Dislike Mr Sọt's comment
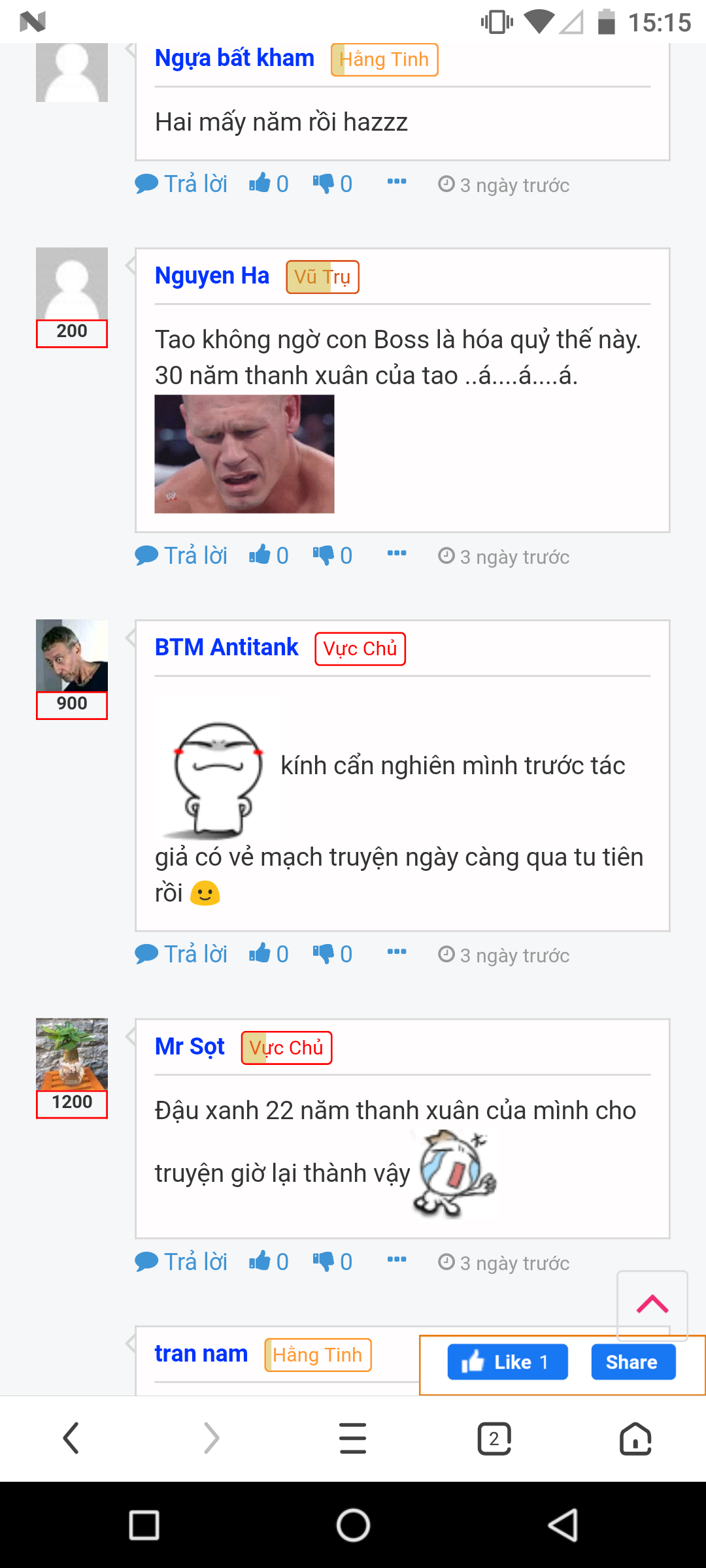This screenshot has height=1568, width=706. [x=332, y=1262]
